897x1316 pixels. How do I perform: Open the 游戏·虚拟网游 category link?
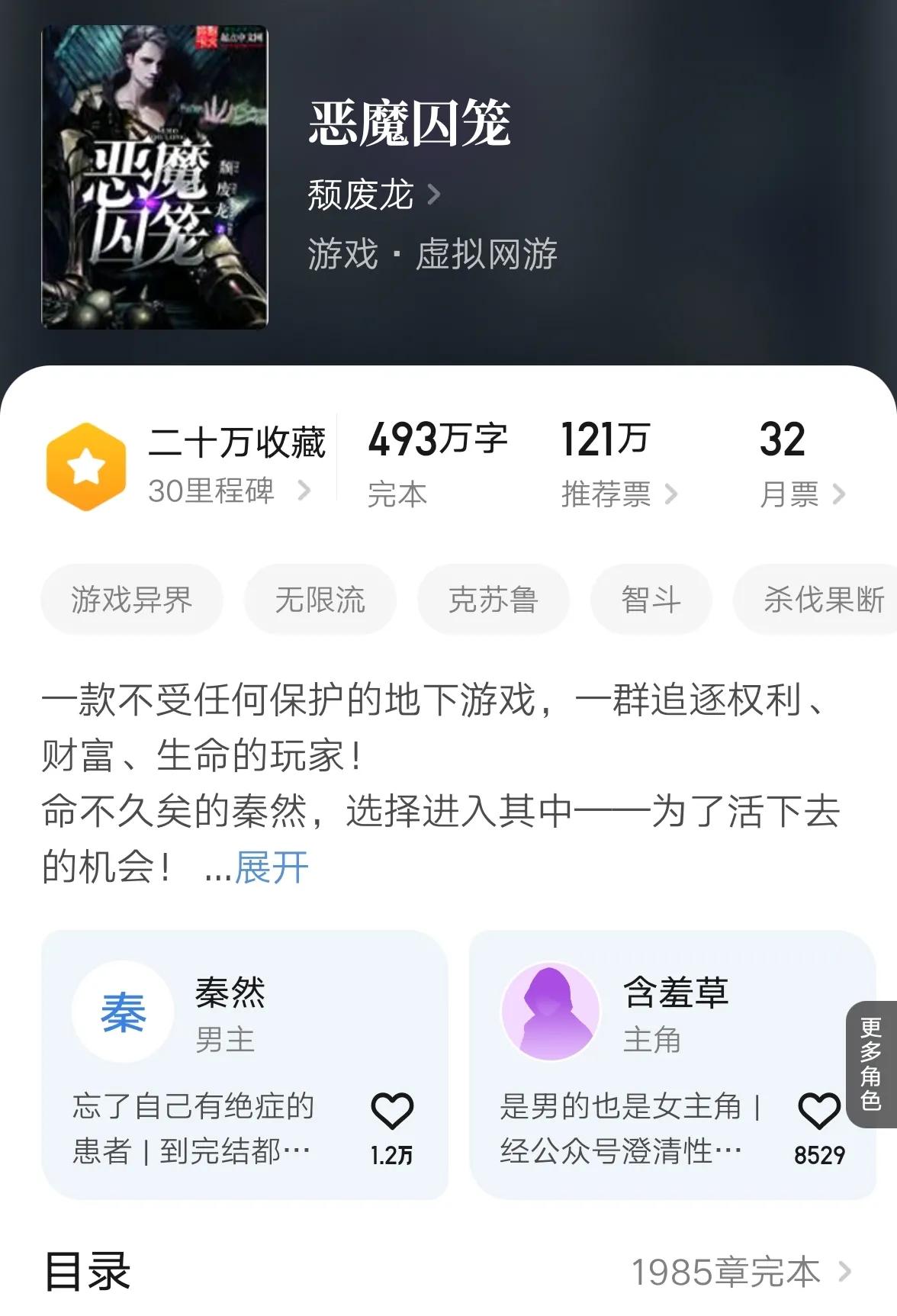click(x=433, y=257)
